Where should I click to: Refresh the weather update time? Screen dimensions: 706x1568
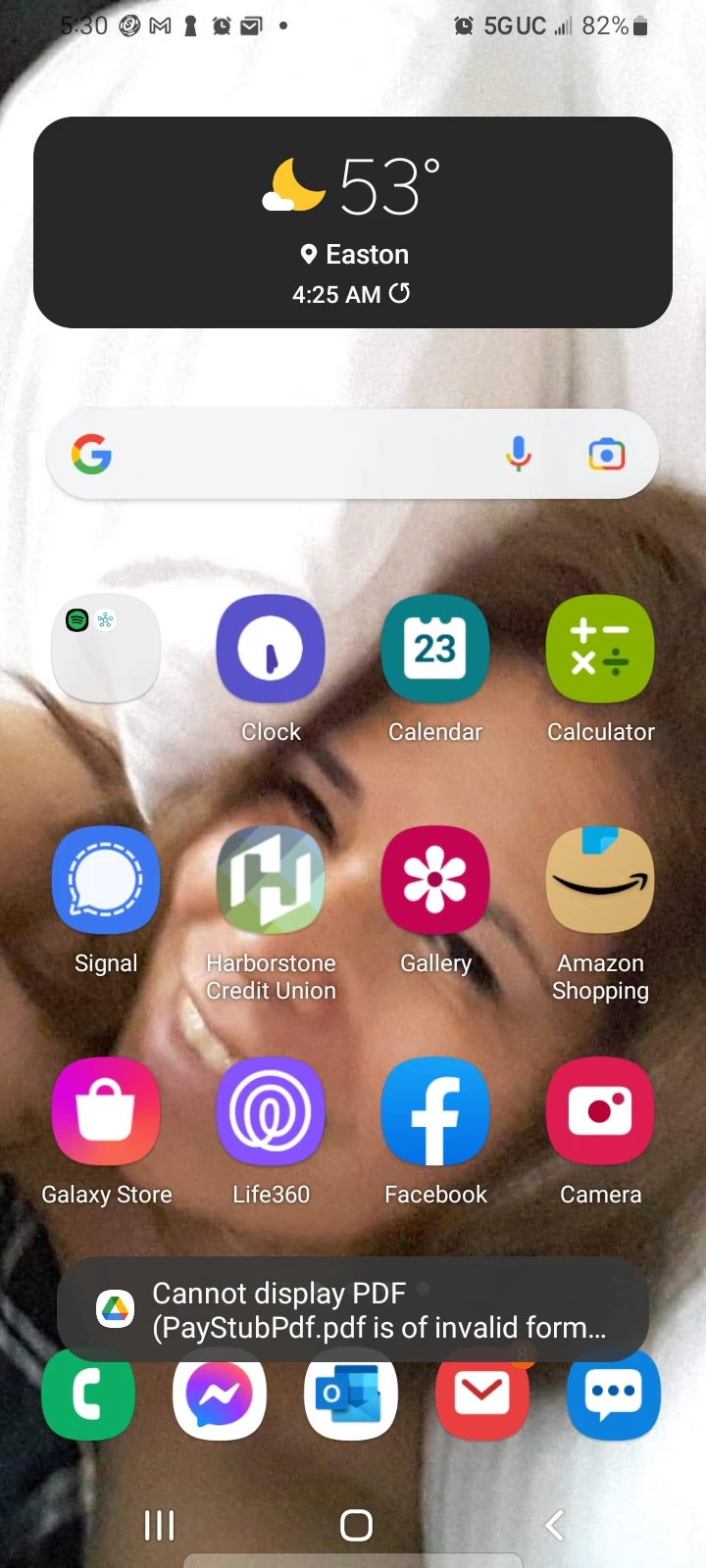pyautogui.click(x=400, y=293)
